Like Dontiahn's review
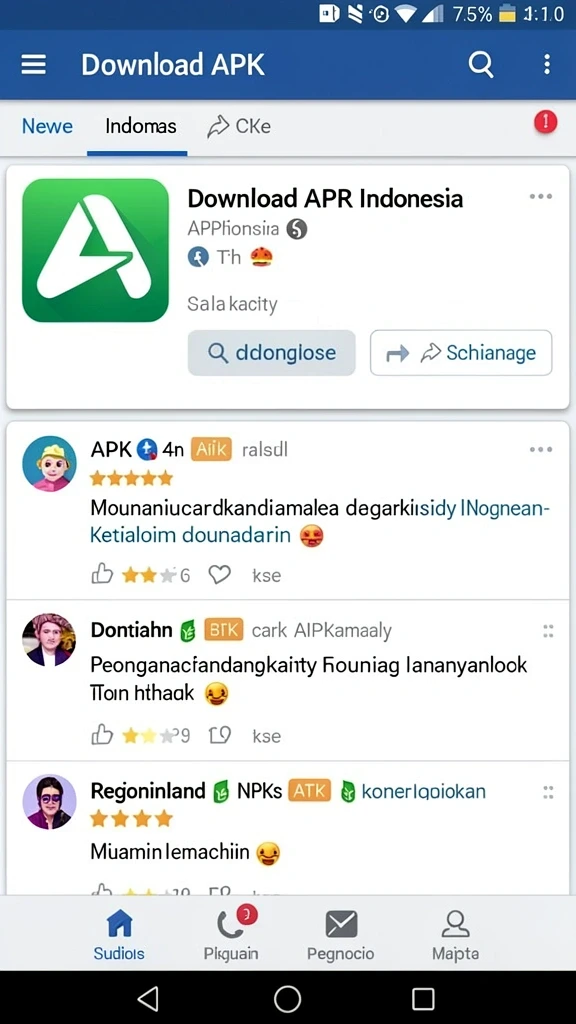The image size is (576, 1024). pos(102,735)
